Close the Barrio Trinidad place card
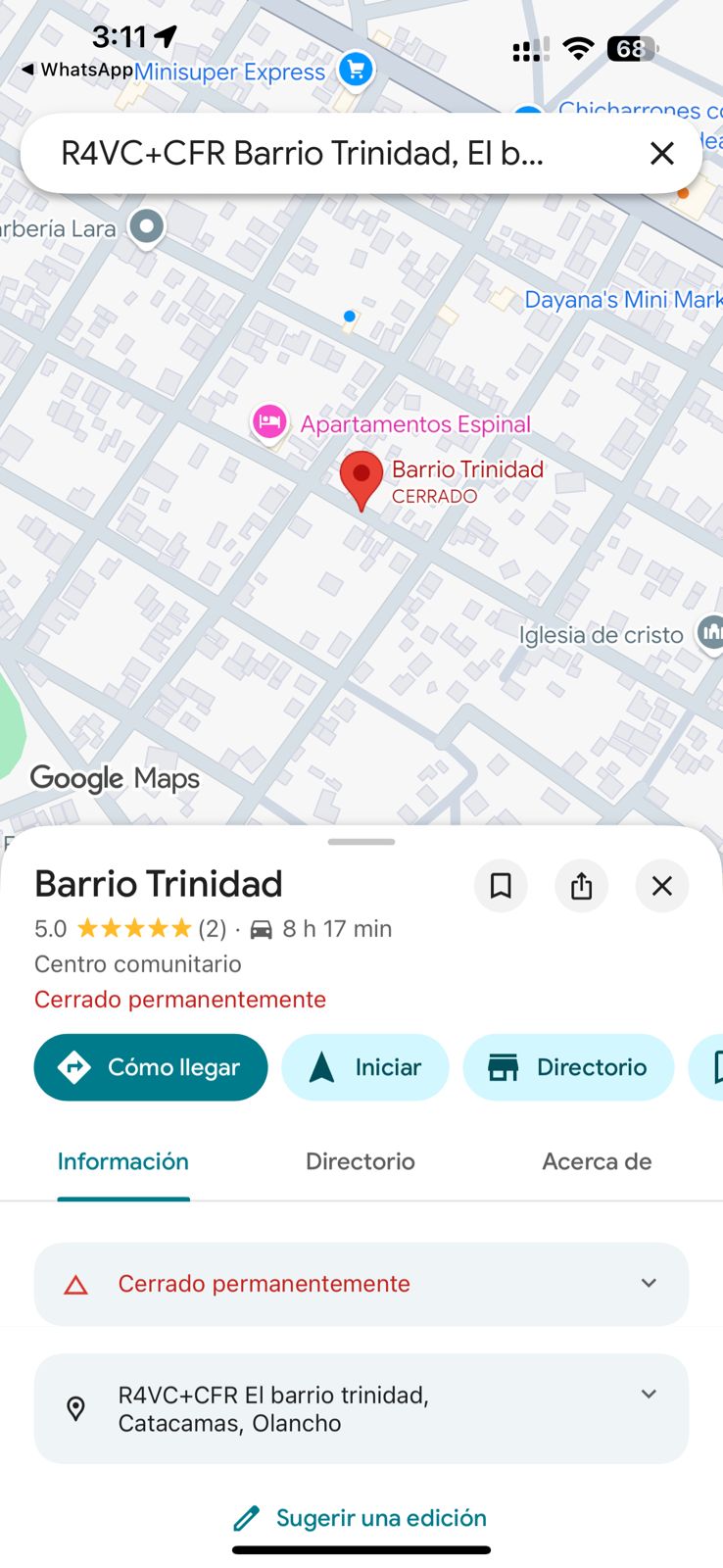Viewport: 723px width, 1568px height. 661,886
